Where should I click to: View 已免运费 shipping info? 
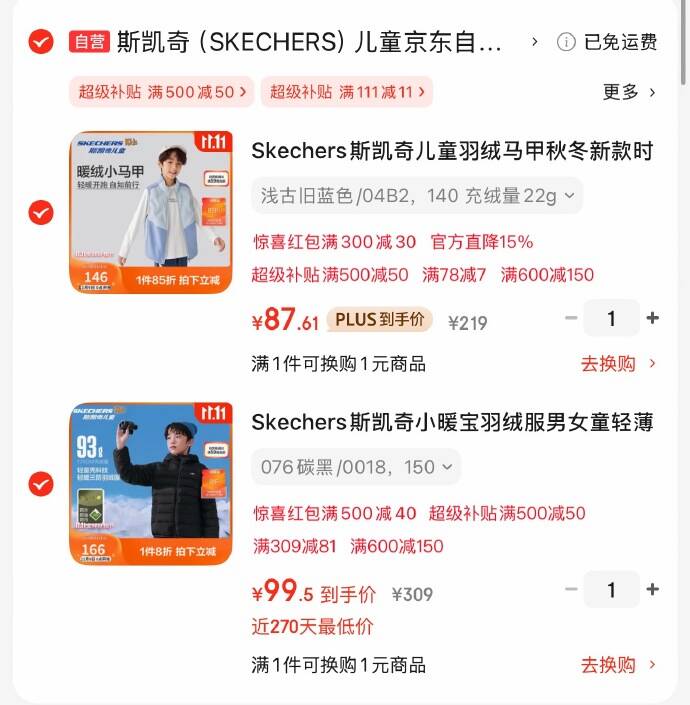[608, 41]
